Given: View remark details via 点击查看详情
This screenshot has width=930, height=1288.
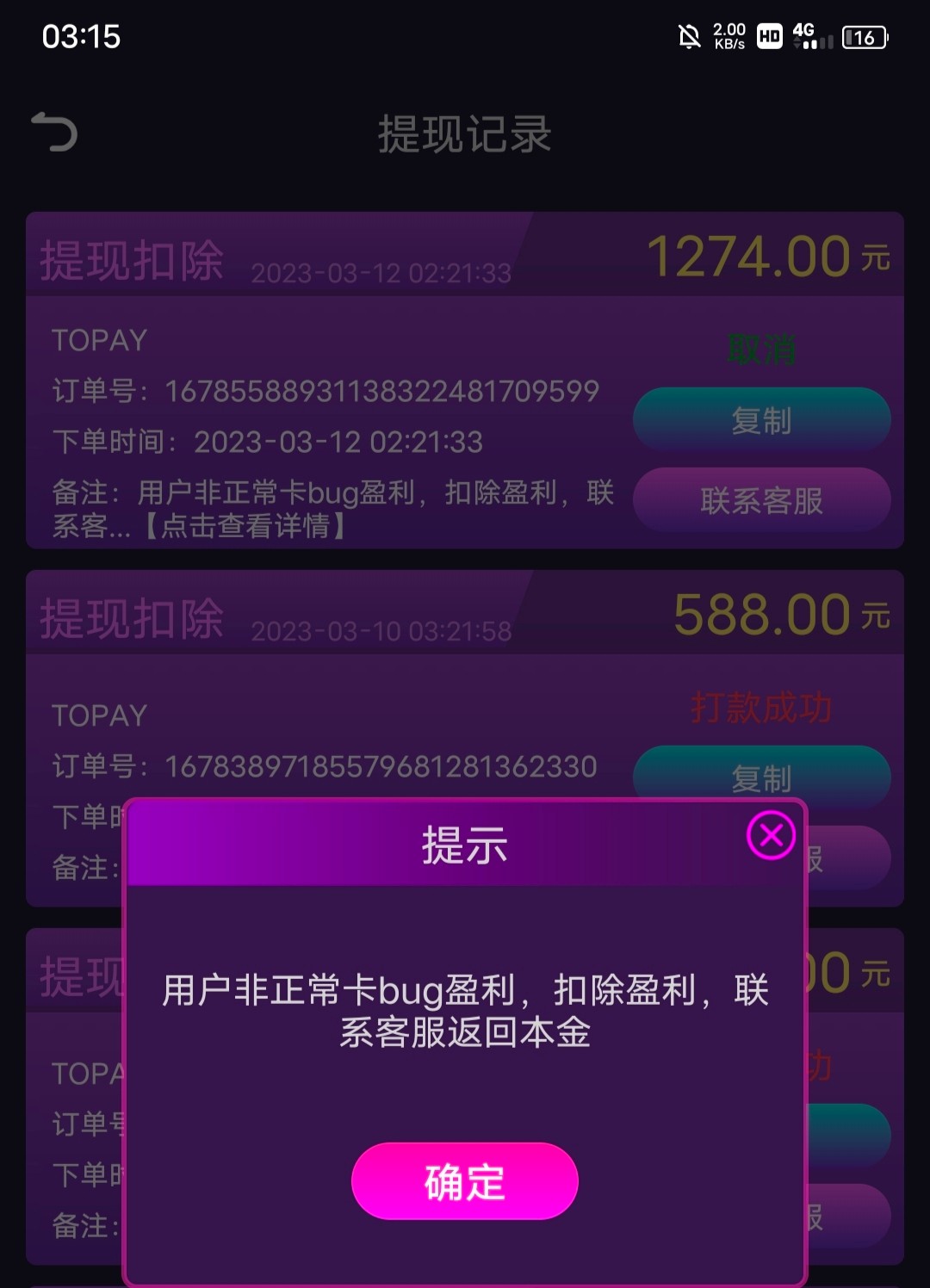Looking at the screenshot, I should pos(245,525).
